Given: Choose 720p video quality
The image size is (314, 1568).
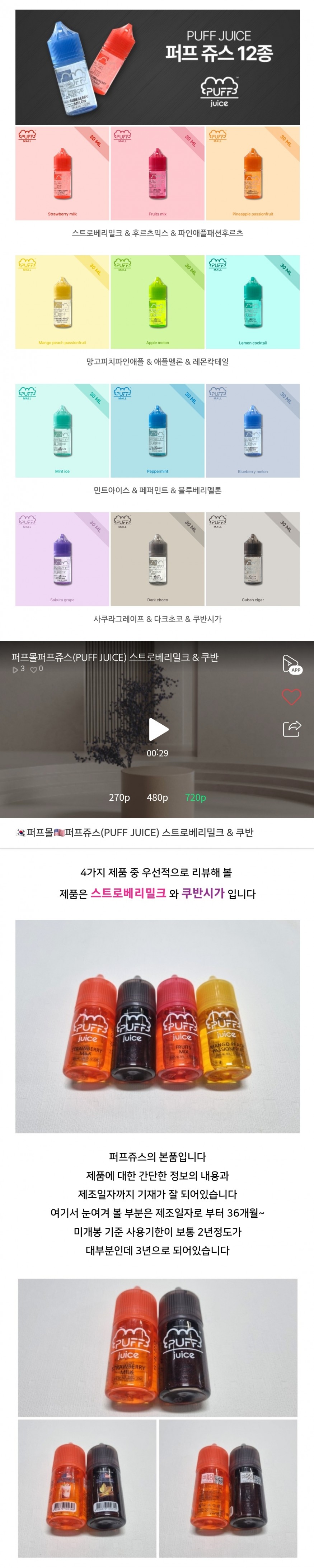Looking at the screenshot, I should point(195,797).
